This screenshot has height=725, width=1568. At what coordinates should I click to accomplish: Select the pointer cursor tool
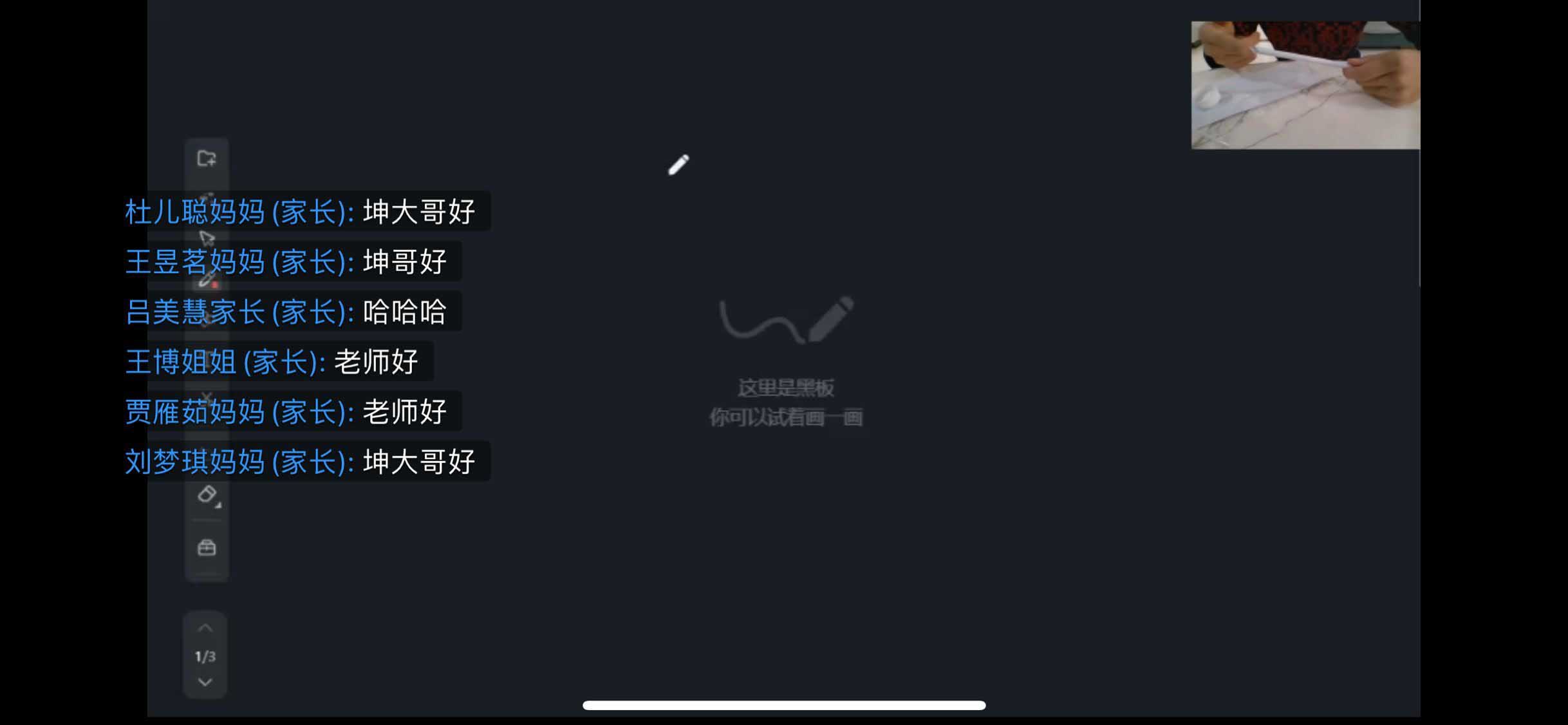click(x=206, y=239)
